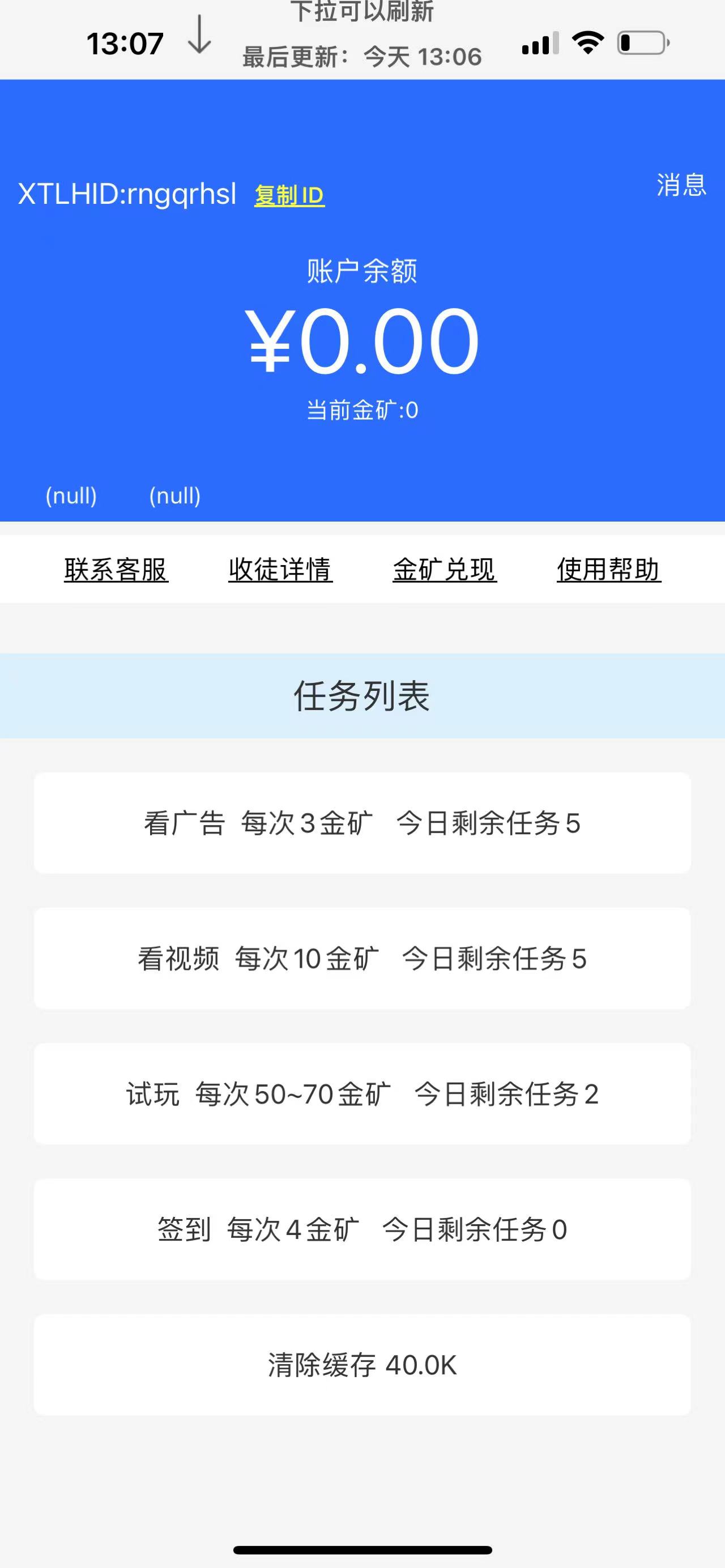Tap the home indicator bar at bottom
This screenshot has height=1568, width=725.
362,1549
